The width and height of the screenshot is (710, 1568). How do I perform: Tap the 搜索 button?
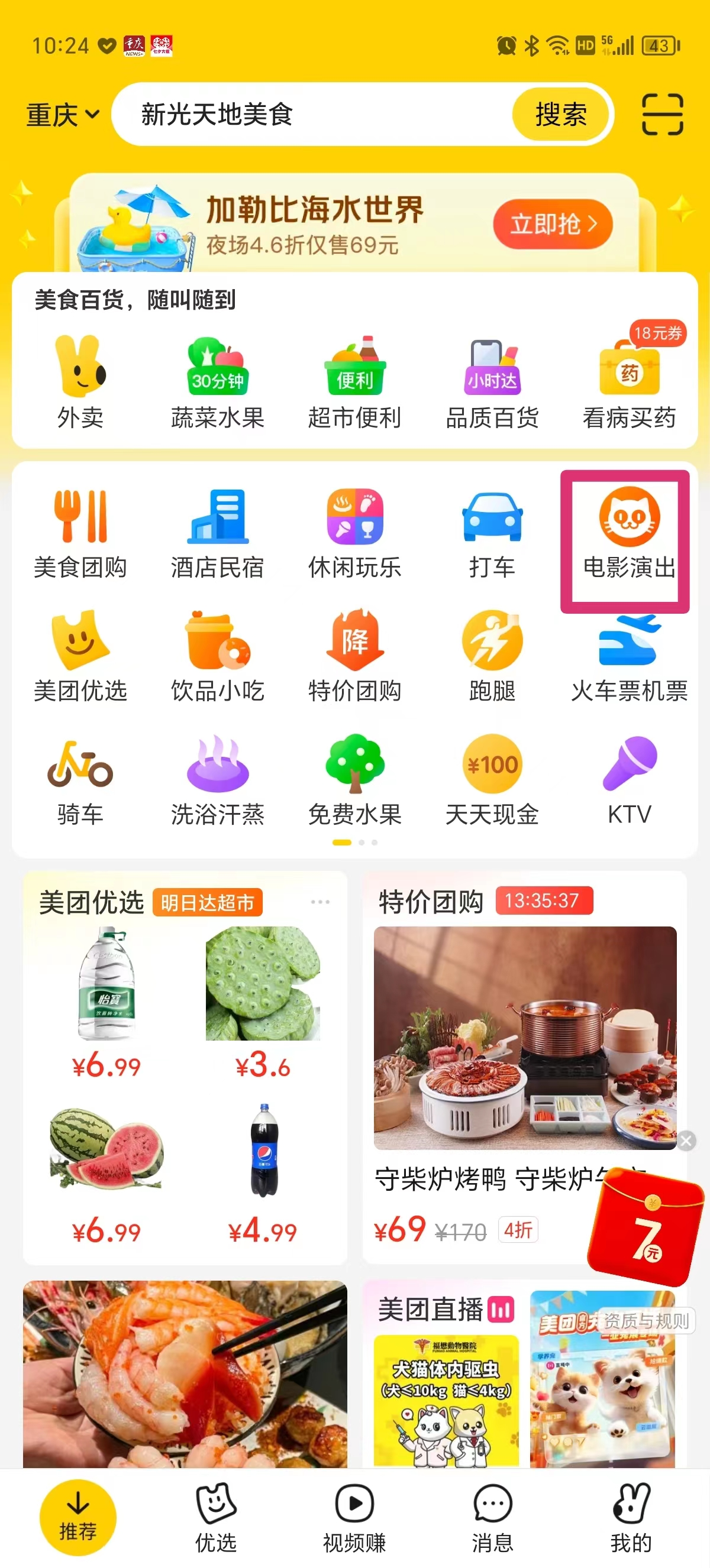tap(560, 115)
